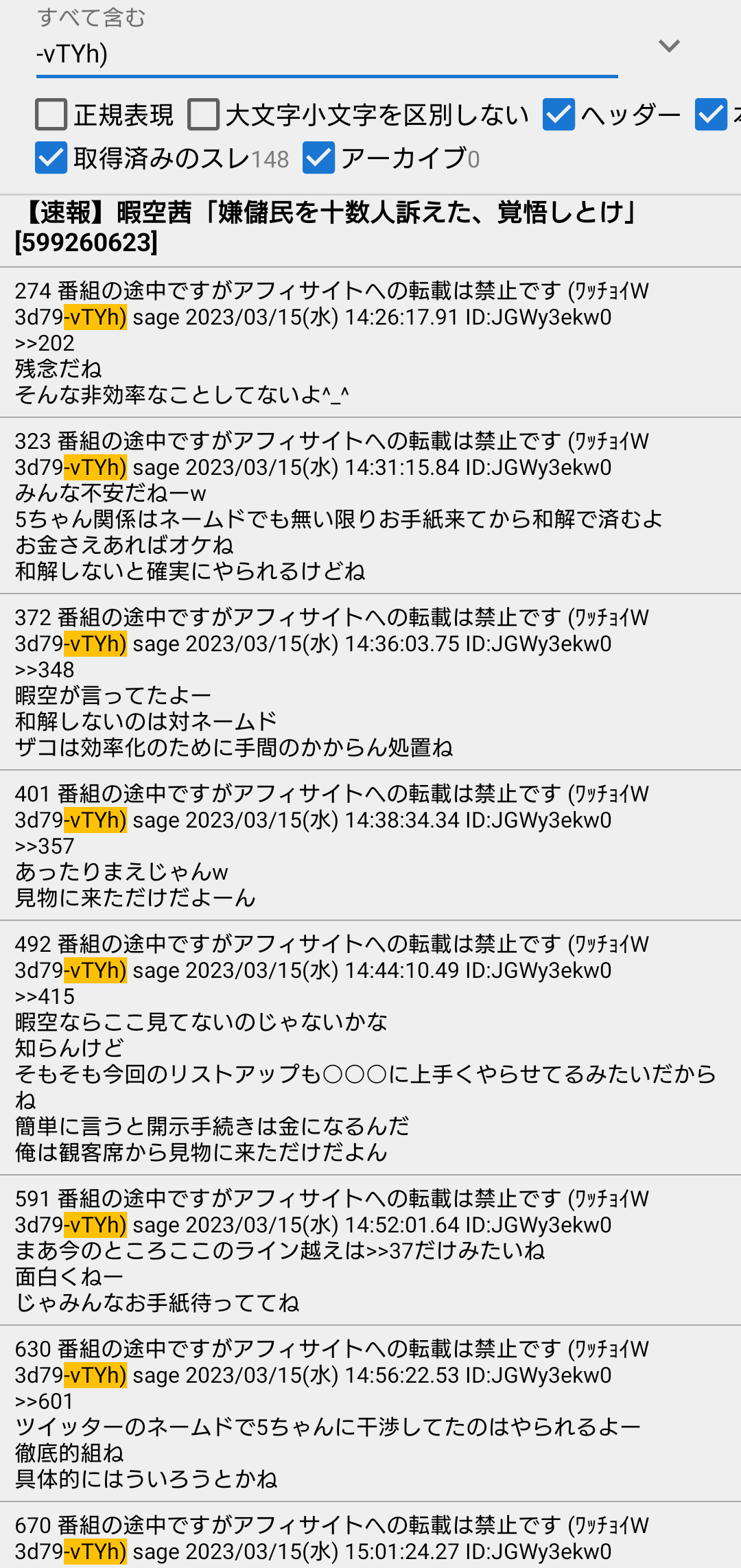Open post 492 about 開示手続き

(370, 1048)
